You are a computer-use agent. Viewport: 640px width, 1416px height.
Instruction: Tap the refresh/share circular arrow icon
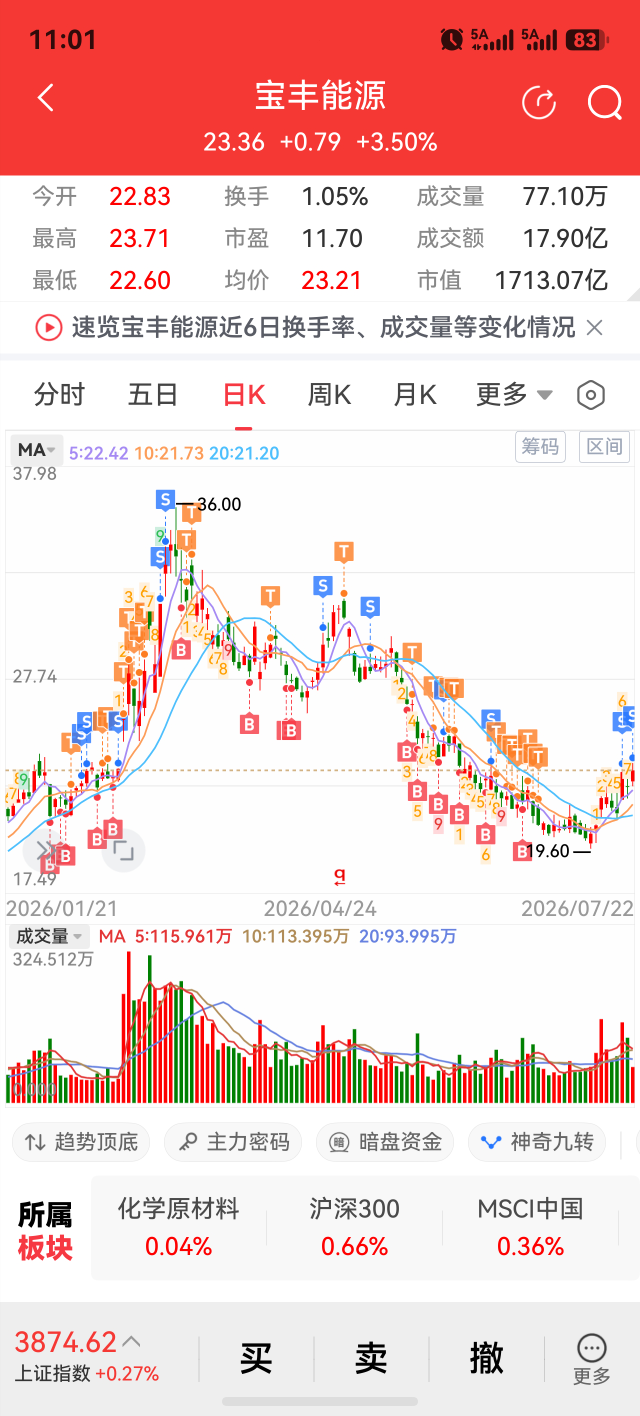(x=539, y=102)
